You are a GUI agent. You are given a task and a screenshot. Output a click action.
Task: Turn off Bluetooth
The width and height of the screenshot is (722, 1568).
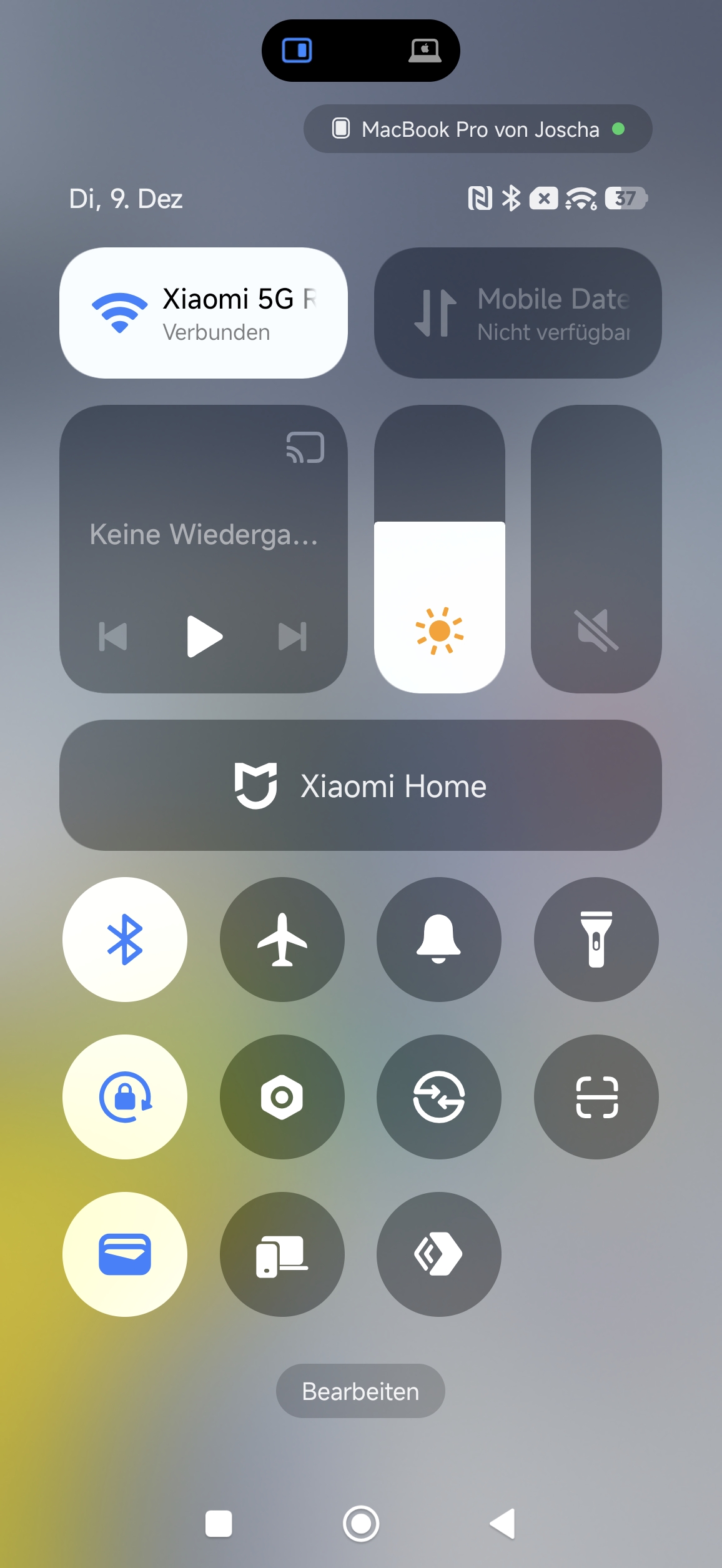click(125, 940)
